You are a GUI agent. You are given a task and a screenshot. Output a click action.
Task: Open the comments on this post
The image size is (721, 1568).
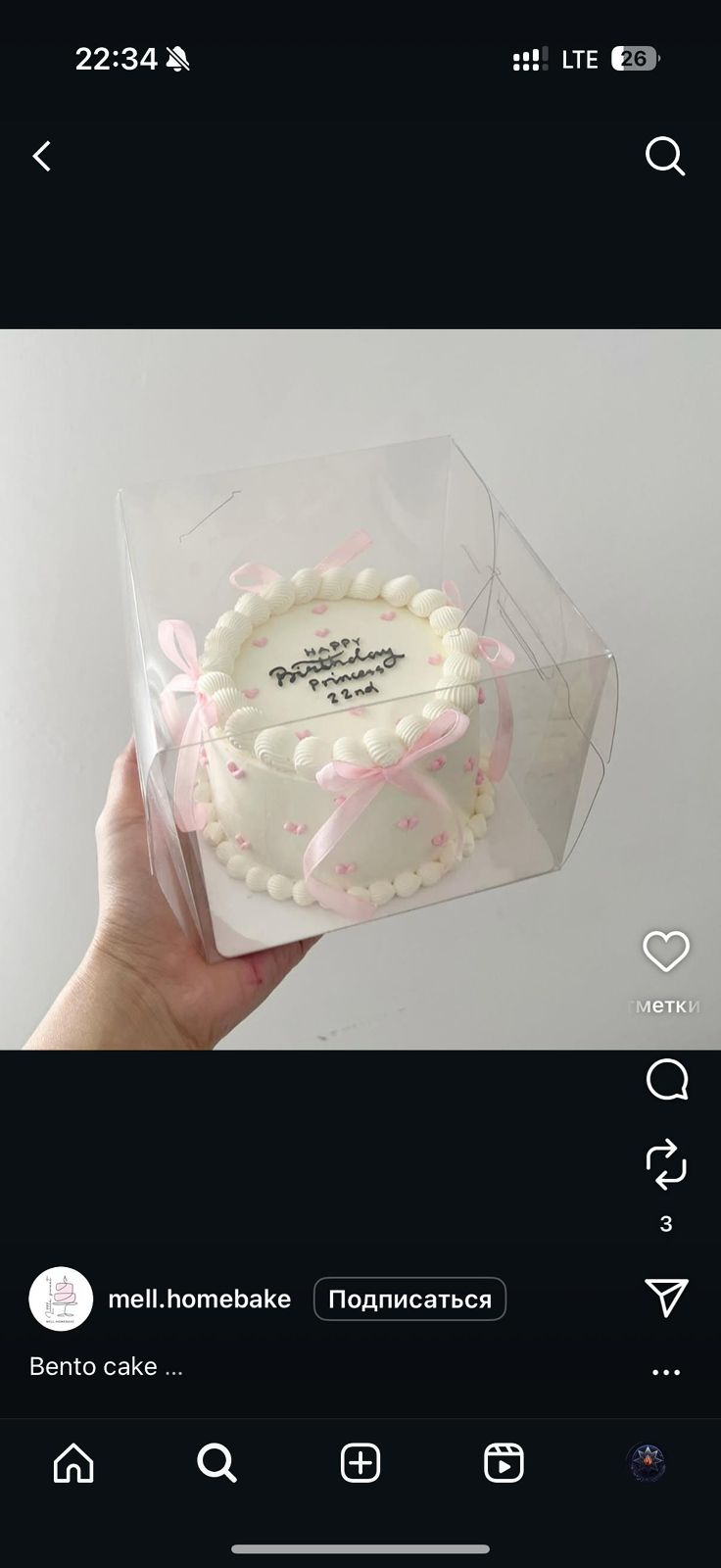coord(667,1080)
